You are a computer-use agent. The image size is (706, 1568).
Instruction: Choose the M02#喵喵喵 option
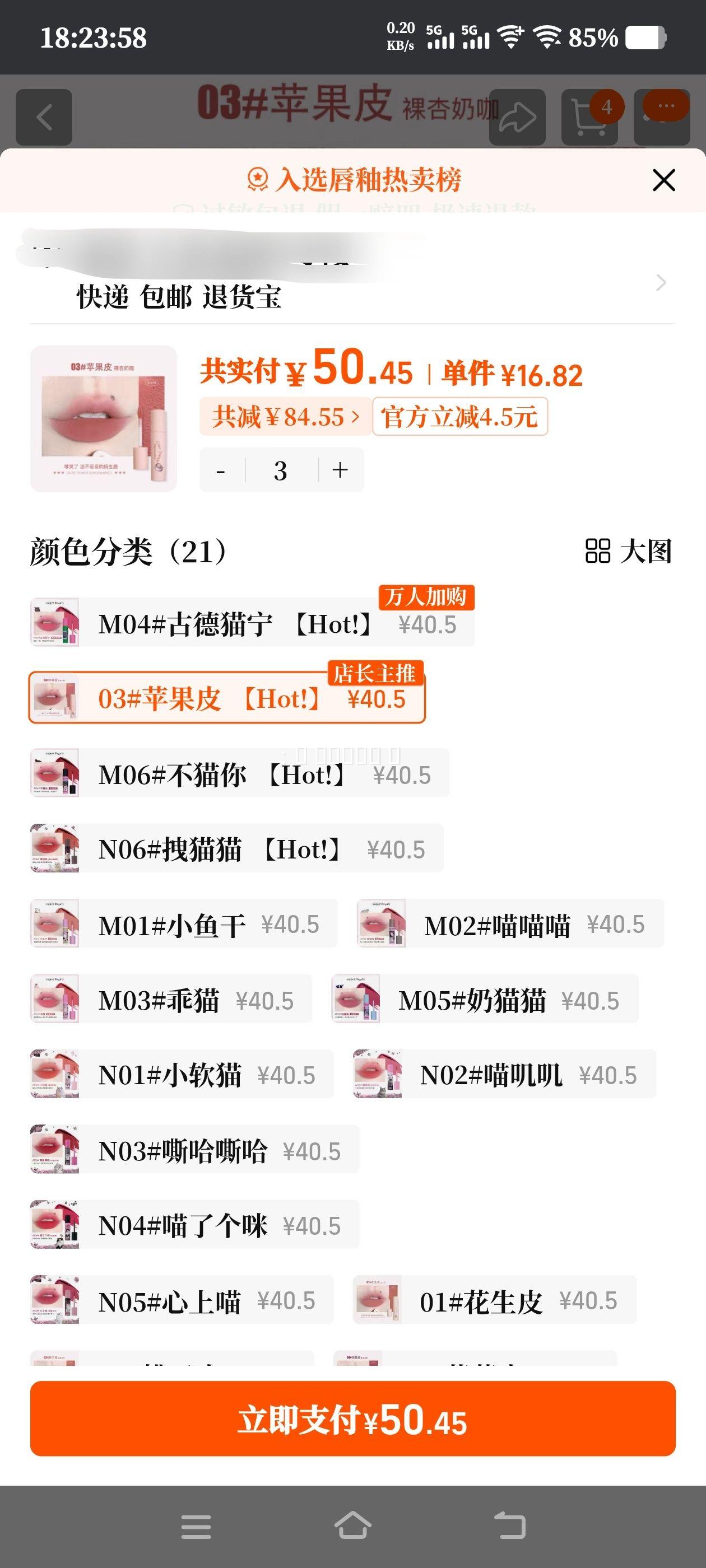pos(510,924)
